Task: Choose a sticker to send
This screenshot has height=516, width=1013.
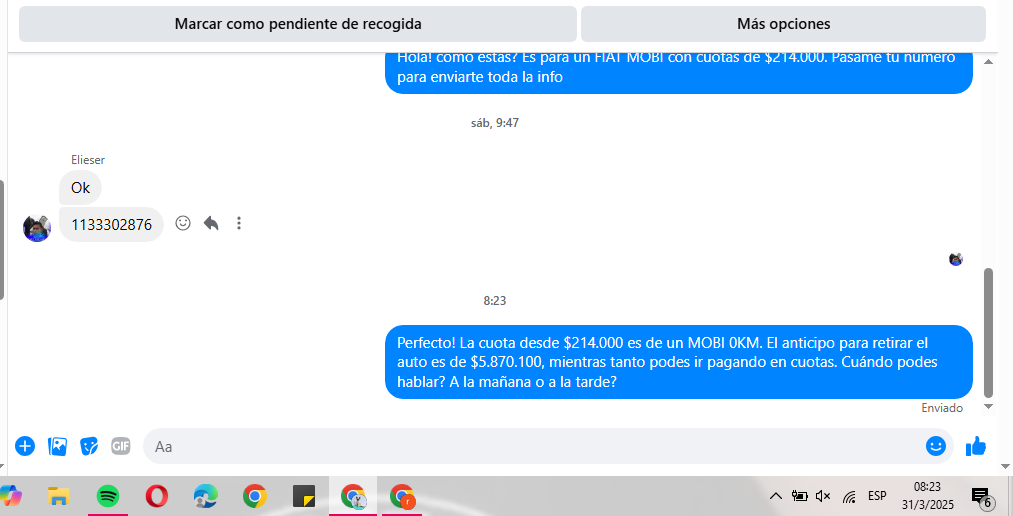Action: [x=89, y=446]
